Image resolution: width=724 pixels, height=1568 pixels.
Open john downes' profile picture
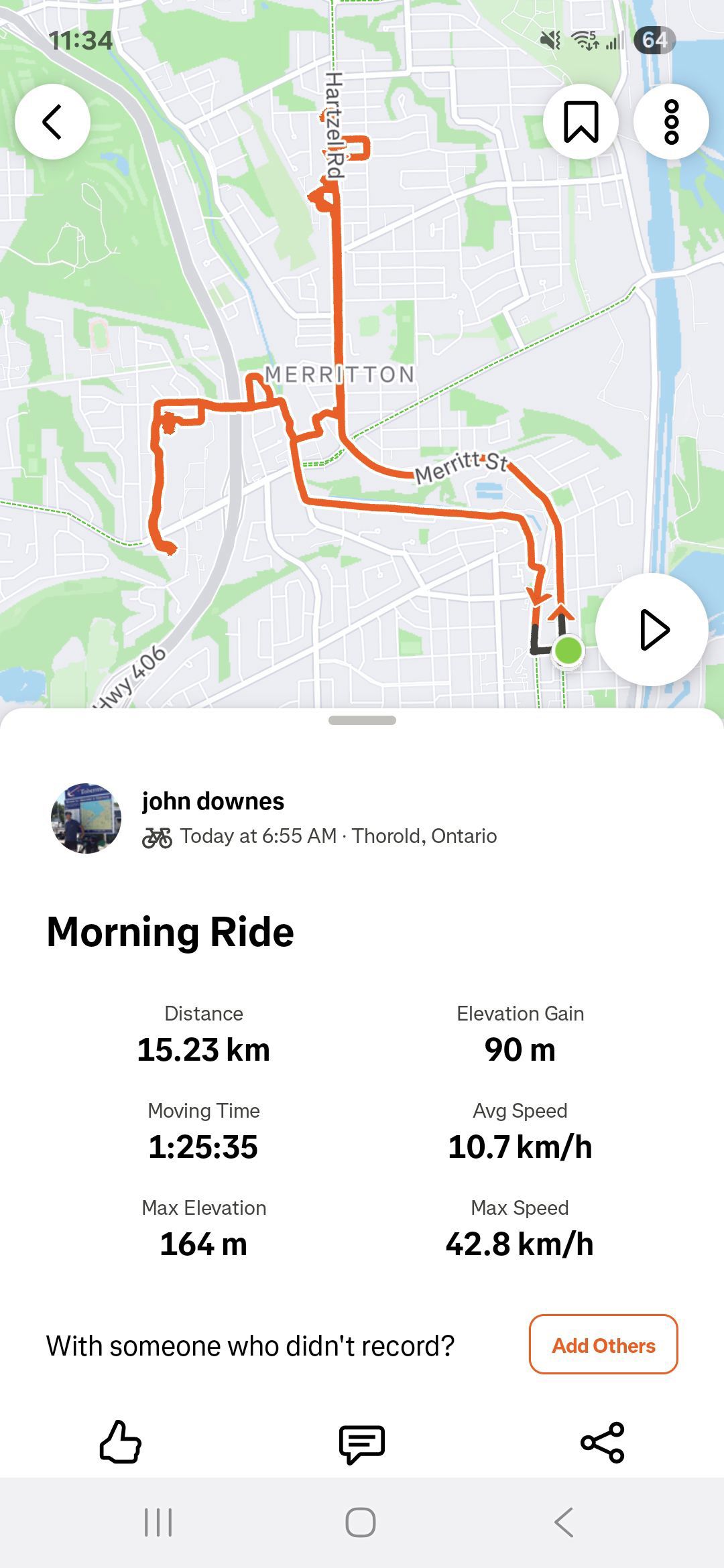click(x=86, y=818)
